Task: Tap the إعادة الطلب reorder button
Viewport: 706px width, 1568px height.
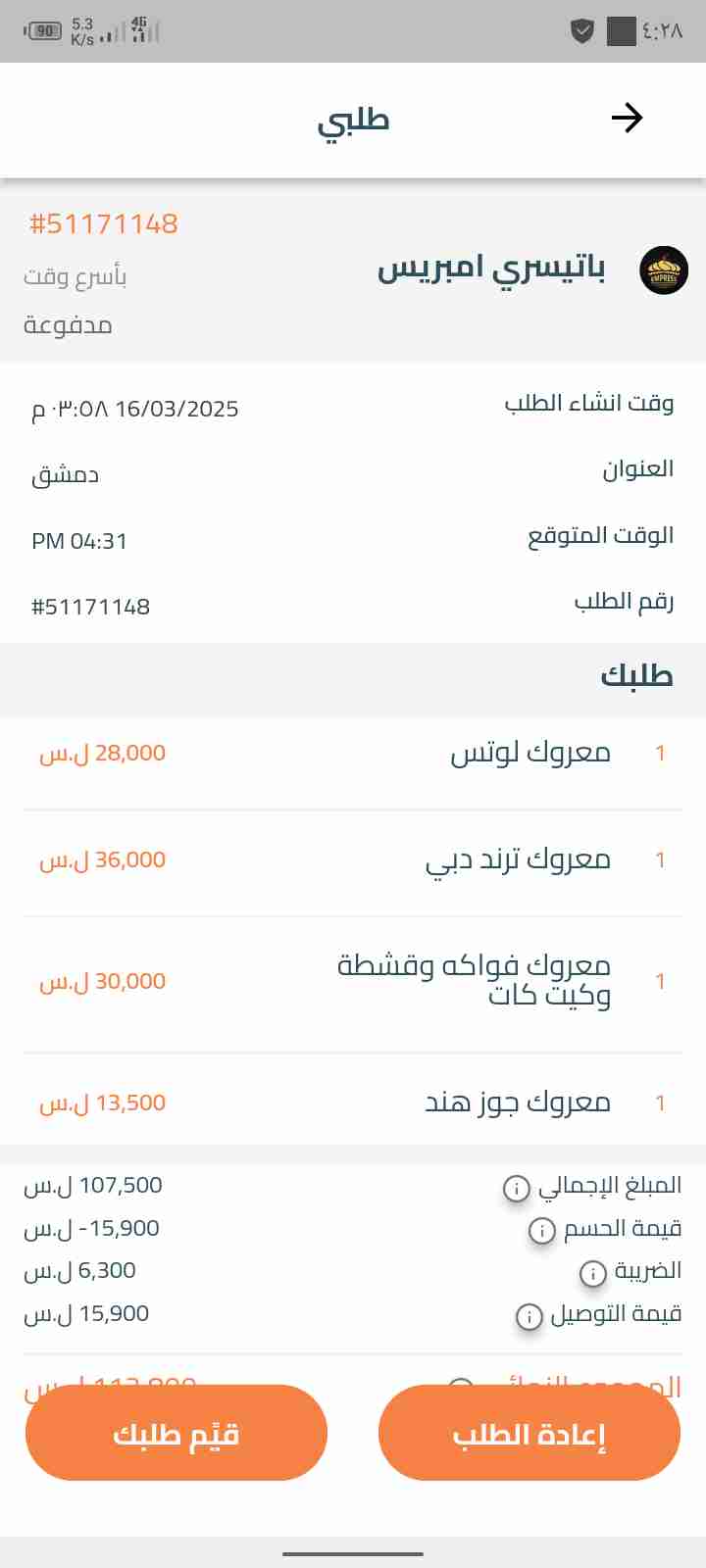Action: point(529,1433)
